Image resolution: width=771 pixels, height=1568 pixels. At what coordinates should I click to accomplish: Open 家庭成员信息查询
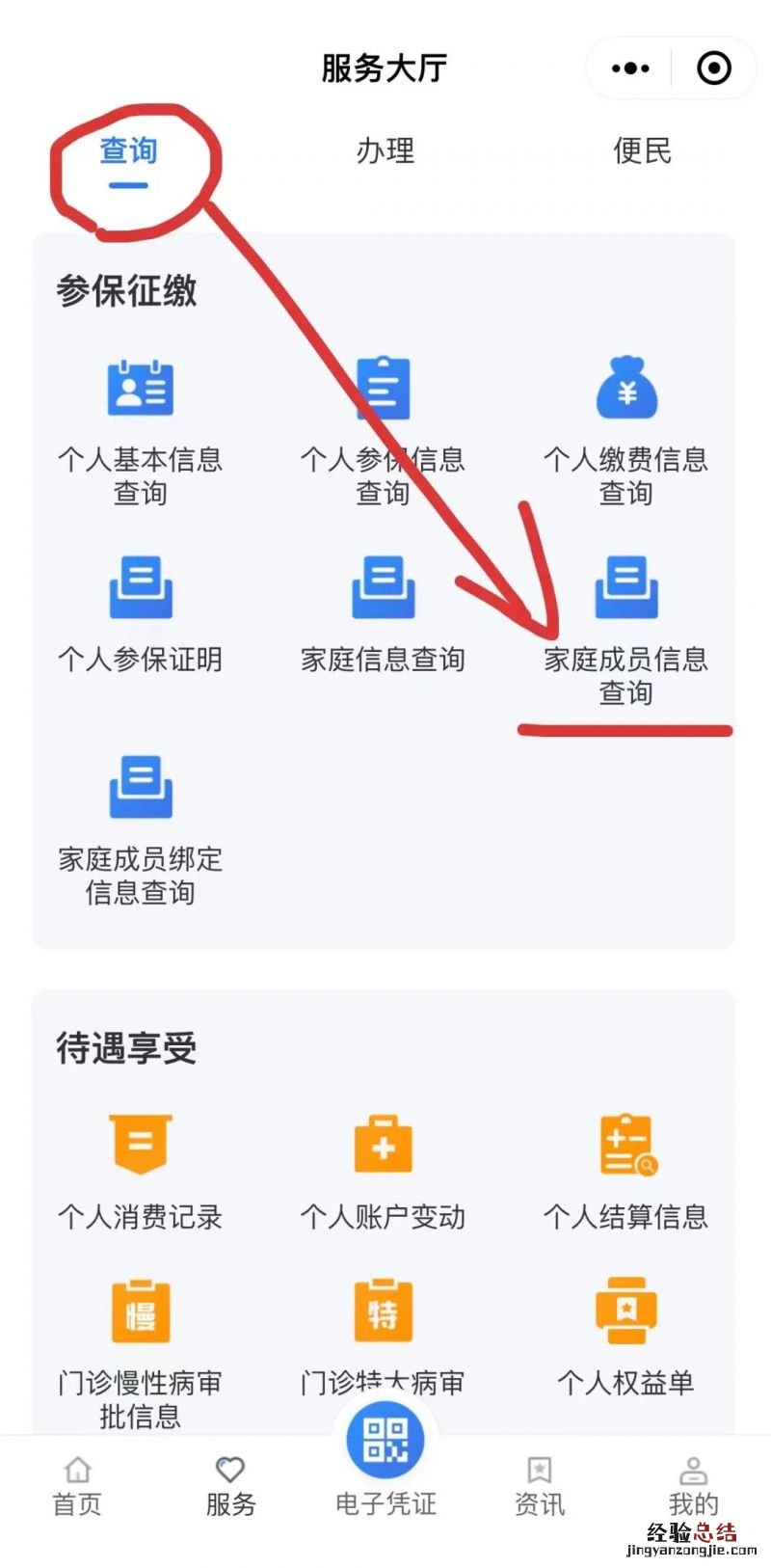(x=626, y=627)
